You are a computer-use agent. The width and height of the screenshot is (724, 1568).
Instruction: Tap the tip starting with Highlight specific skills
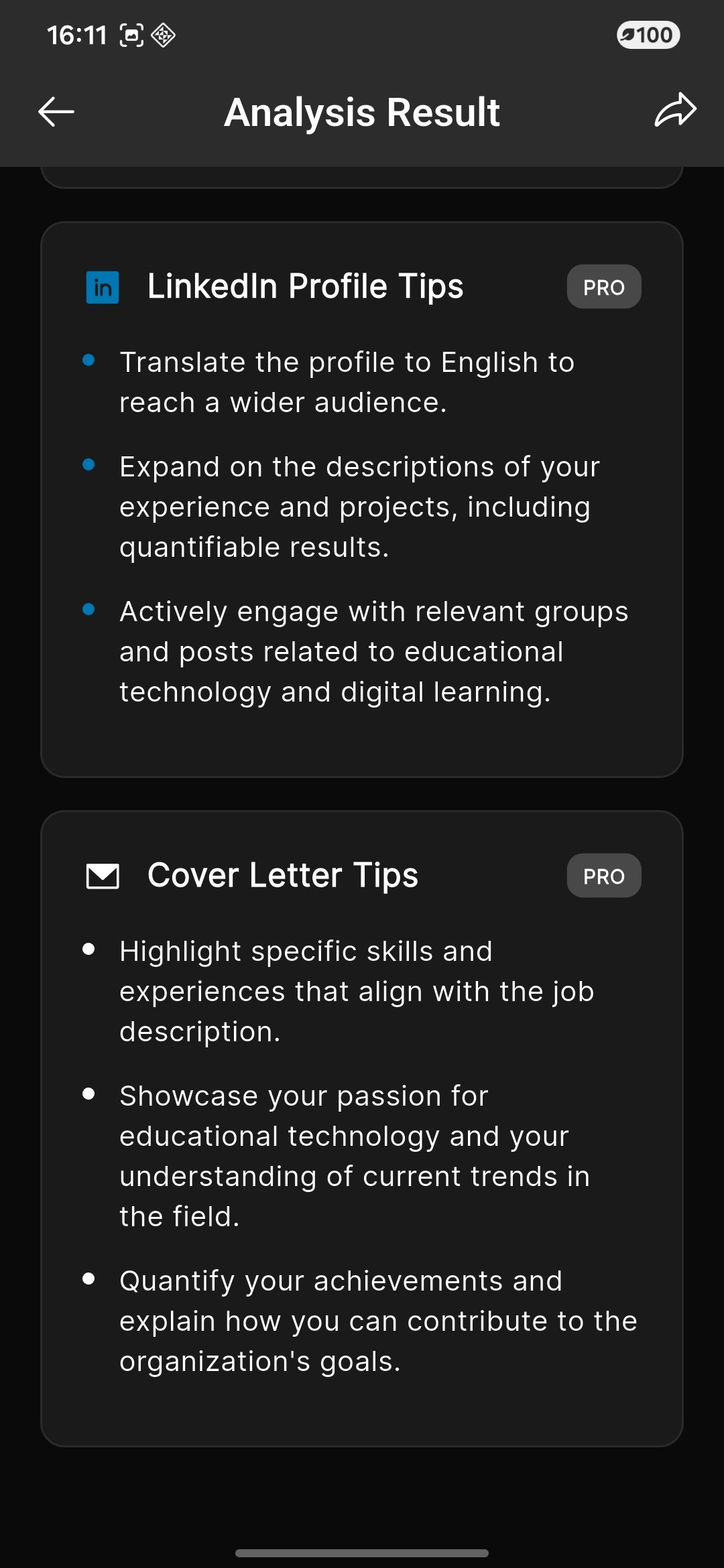(357, 990)
